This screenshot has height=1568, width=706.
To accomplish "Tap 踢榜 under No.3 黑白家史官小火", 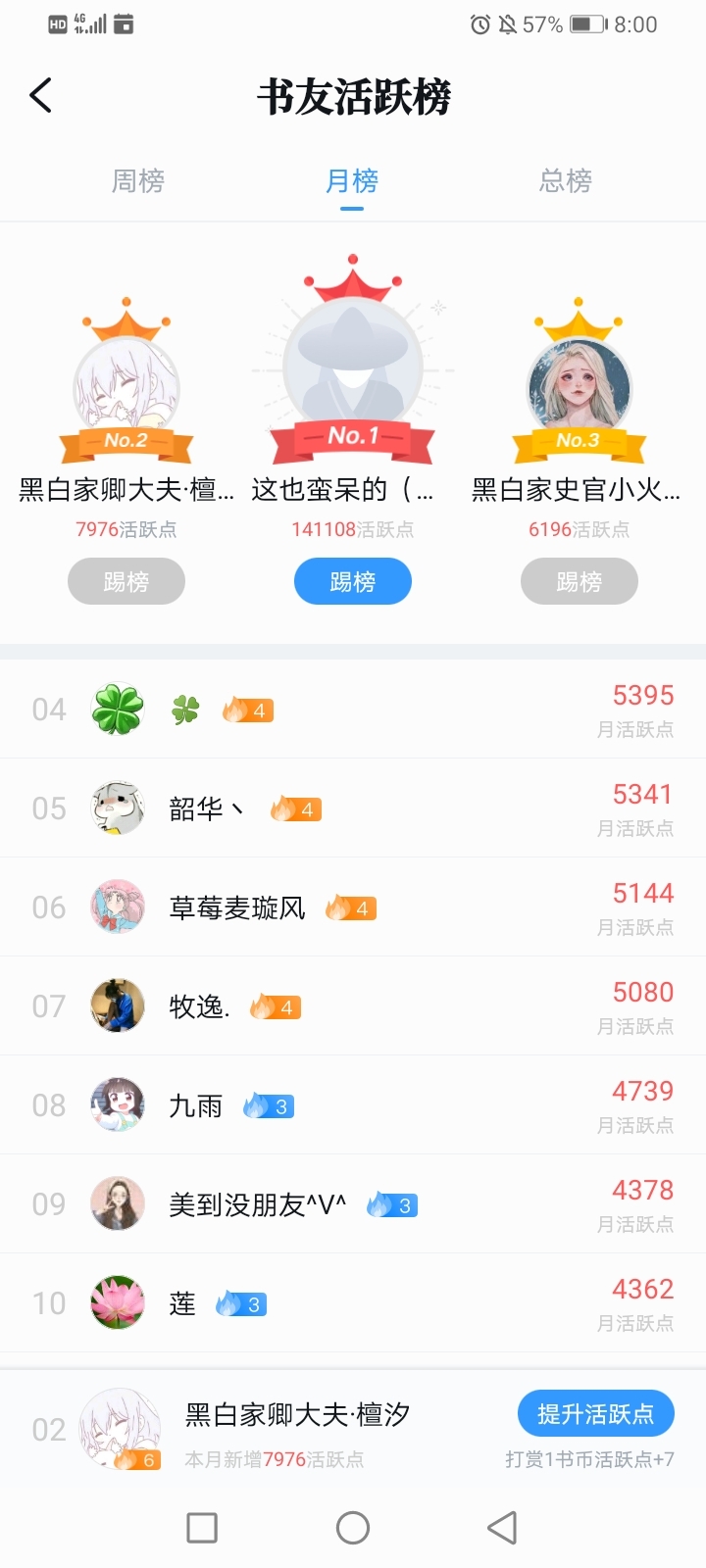I will point(580,581).
